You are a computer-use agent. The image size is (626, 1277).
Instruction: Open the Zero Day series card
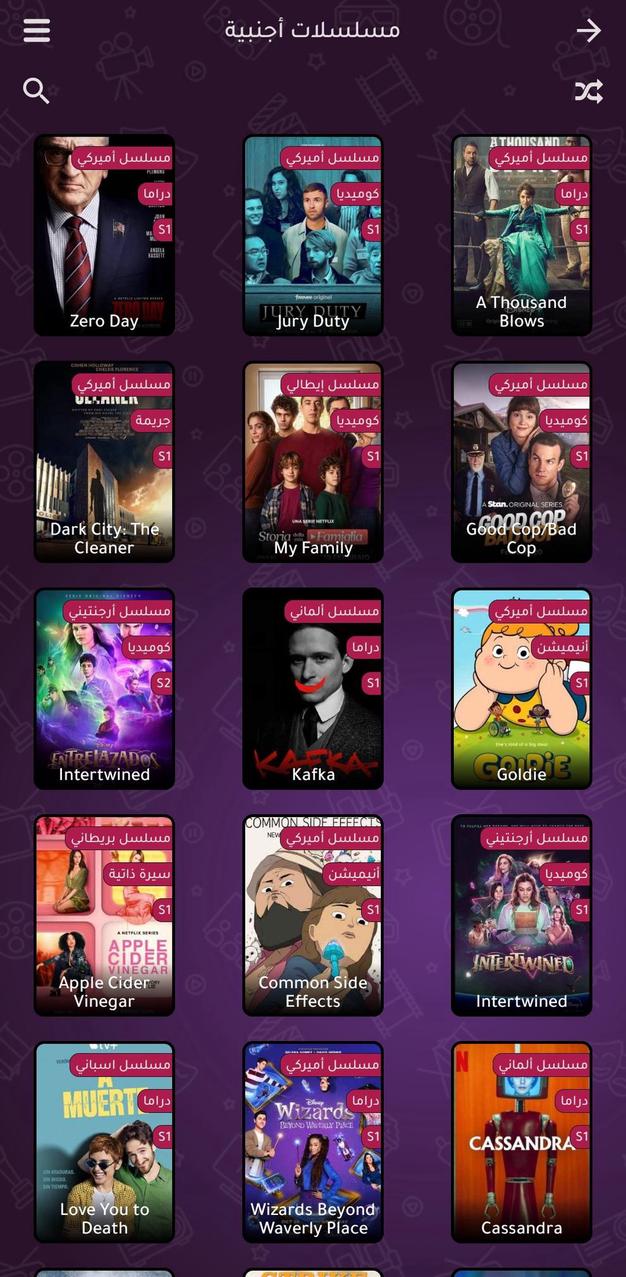coord(104,235)
